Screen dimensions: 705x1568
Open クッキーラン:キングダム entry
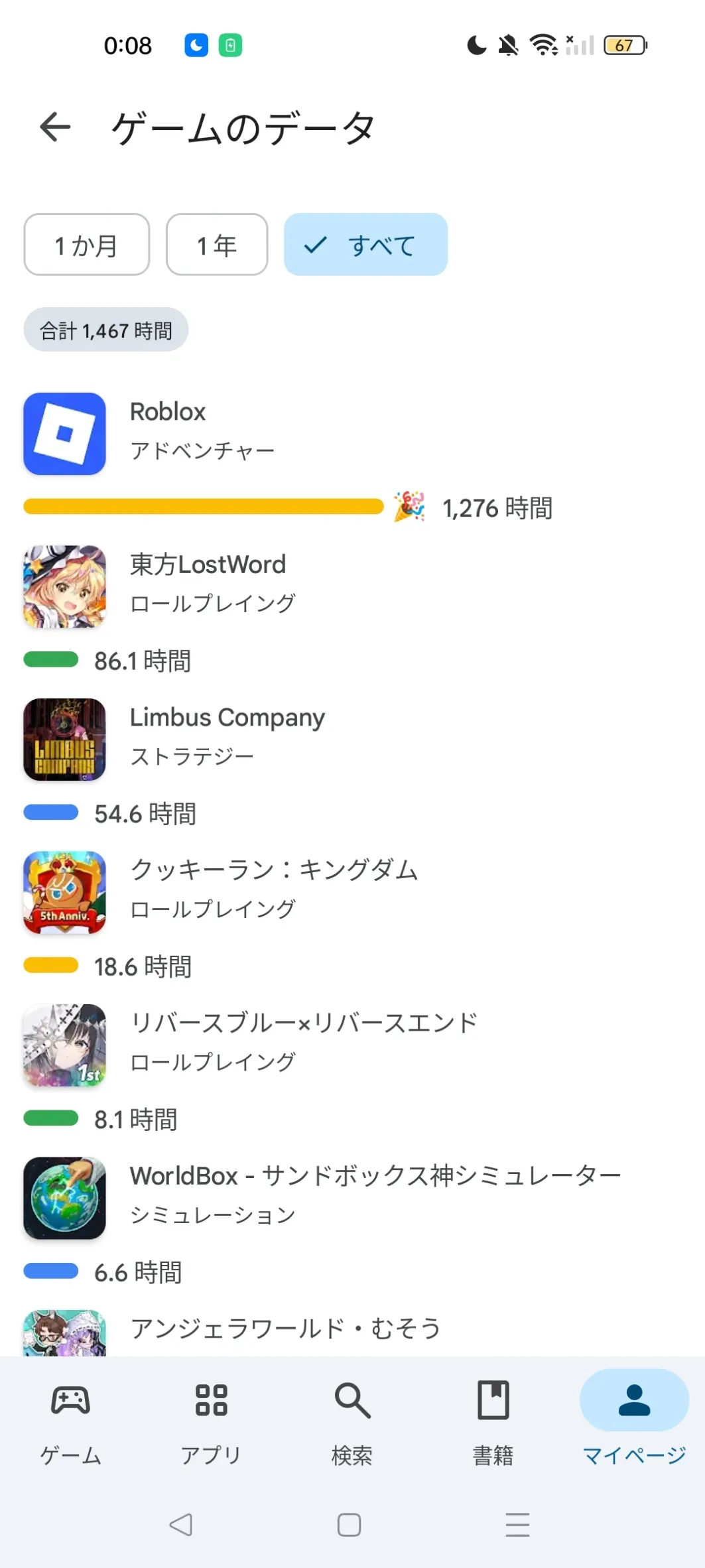pyautogui.click(x=273, y=889)
